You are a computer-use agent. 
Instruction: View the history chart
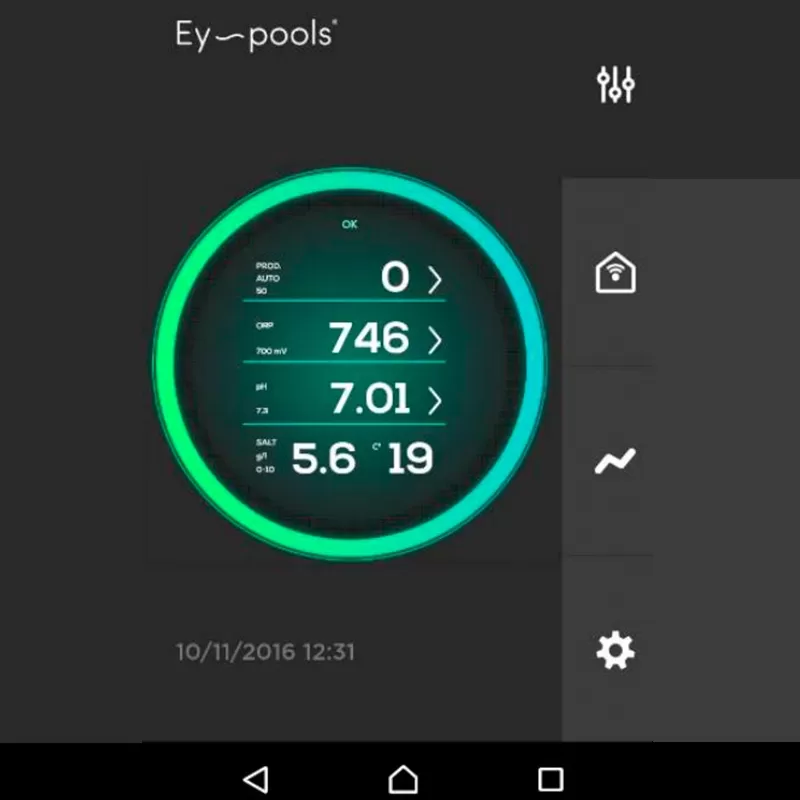pyautogui.click(x=615, y=461)
